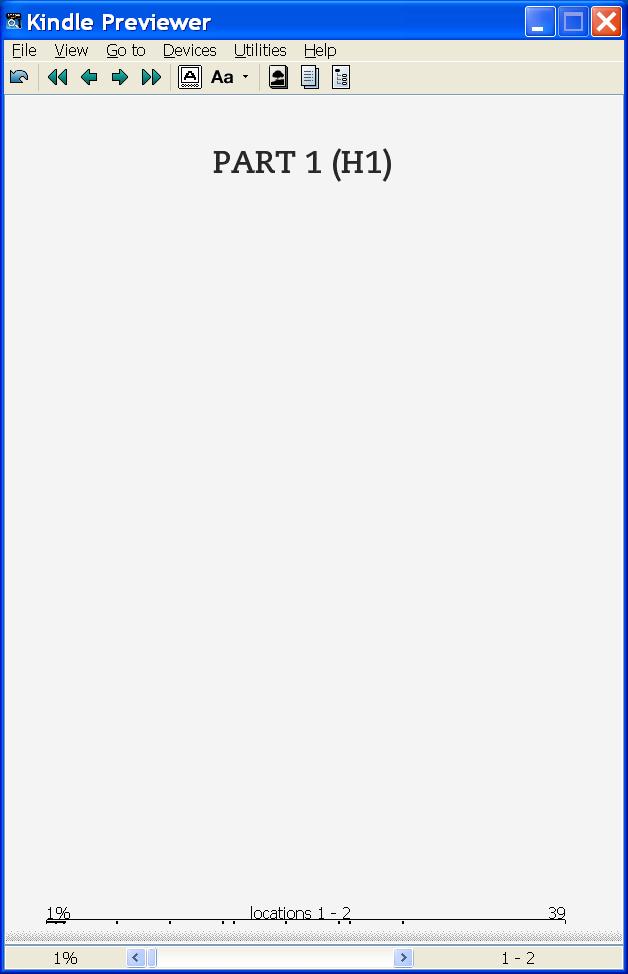Open the Aa font size dropdown
Screen dimensions: 628x974
[229, 77]
